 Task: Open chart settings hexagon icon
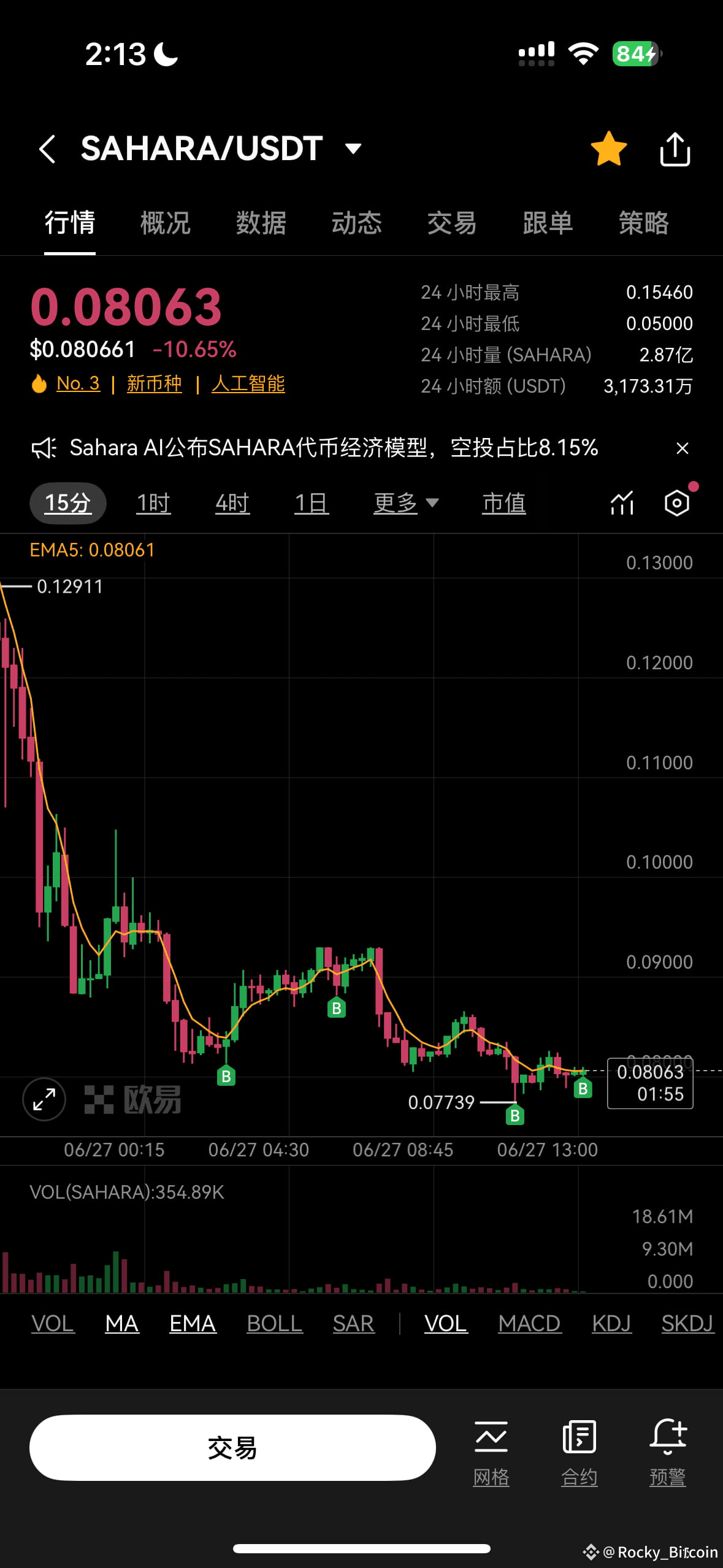click(677, 503)
